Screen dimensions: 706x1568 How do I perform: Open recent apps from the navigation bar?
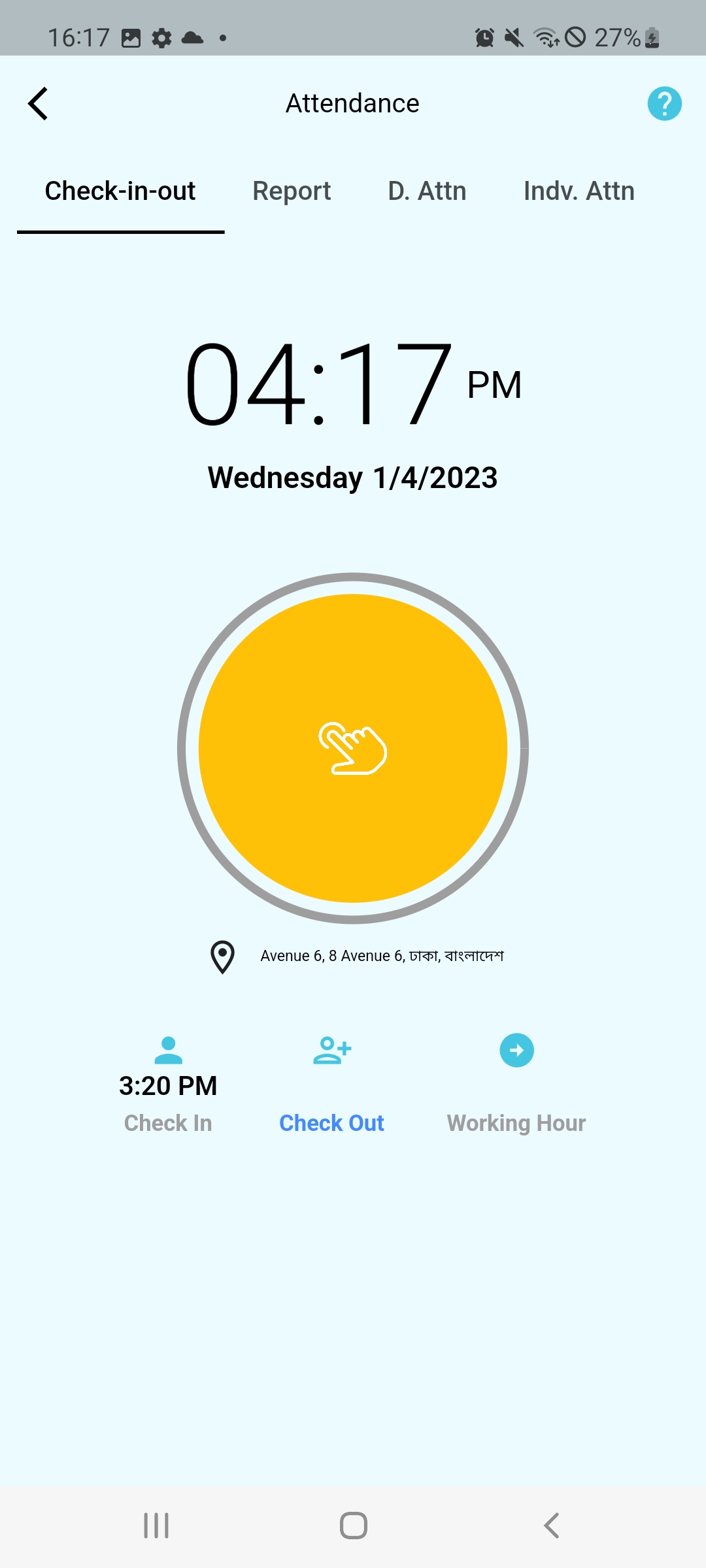click(x=156, y=1526)
